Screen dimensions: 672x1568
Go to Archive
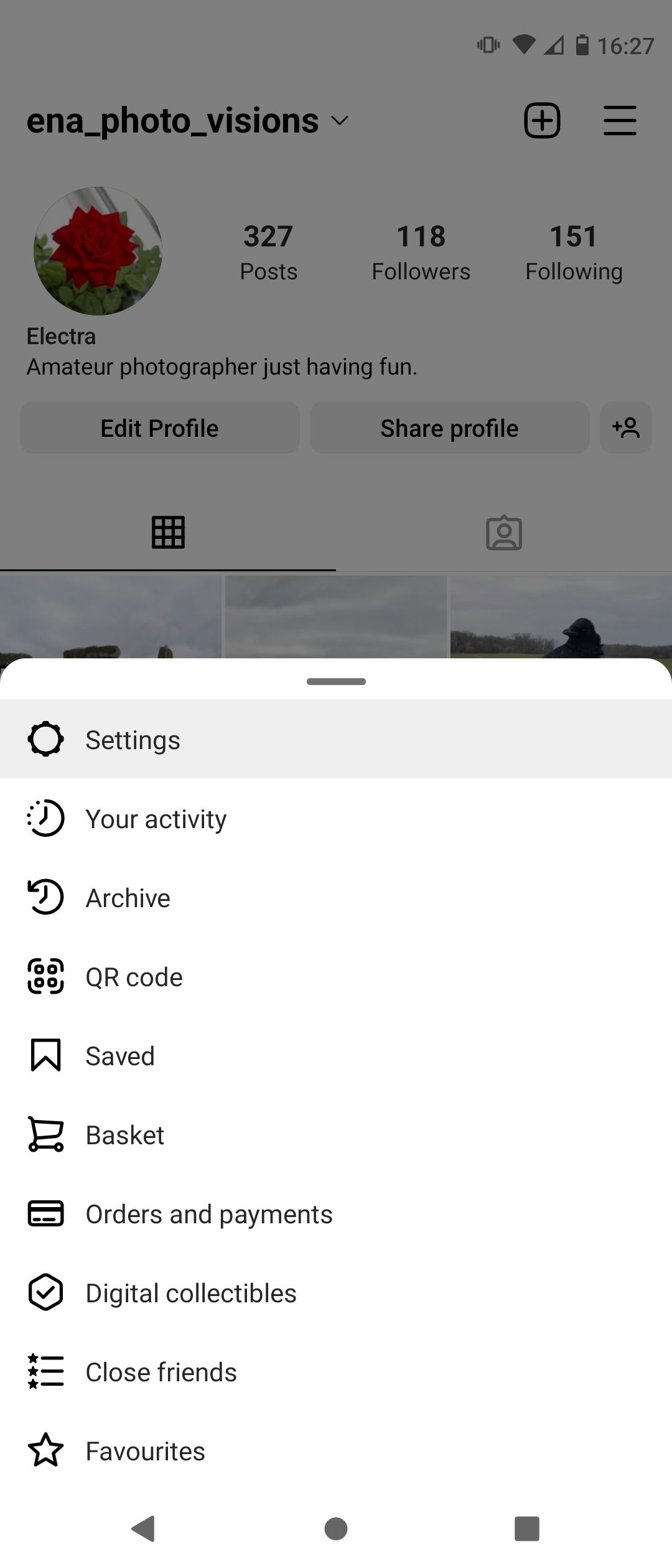[128, 898]
